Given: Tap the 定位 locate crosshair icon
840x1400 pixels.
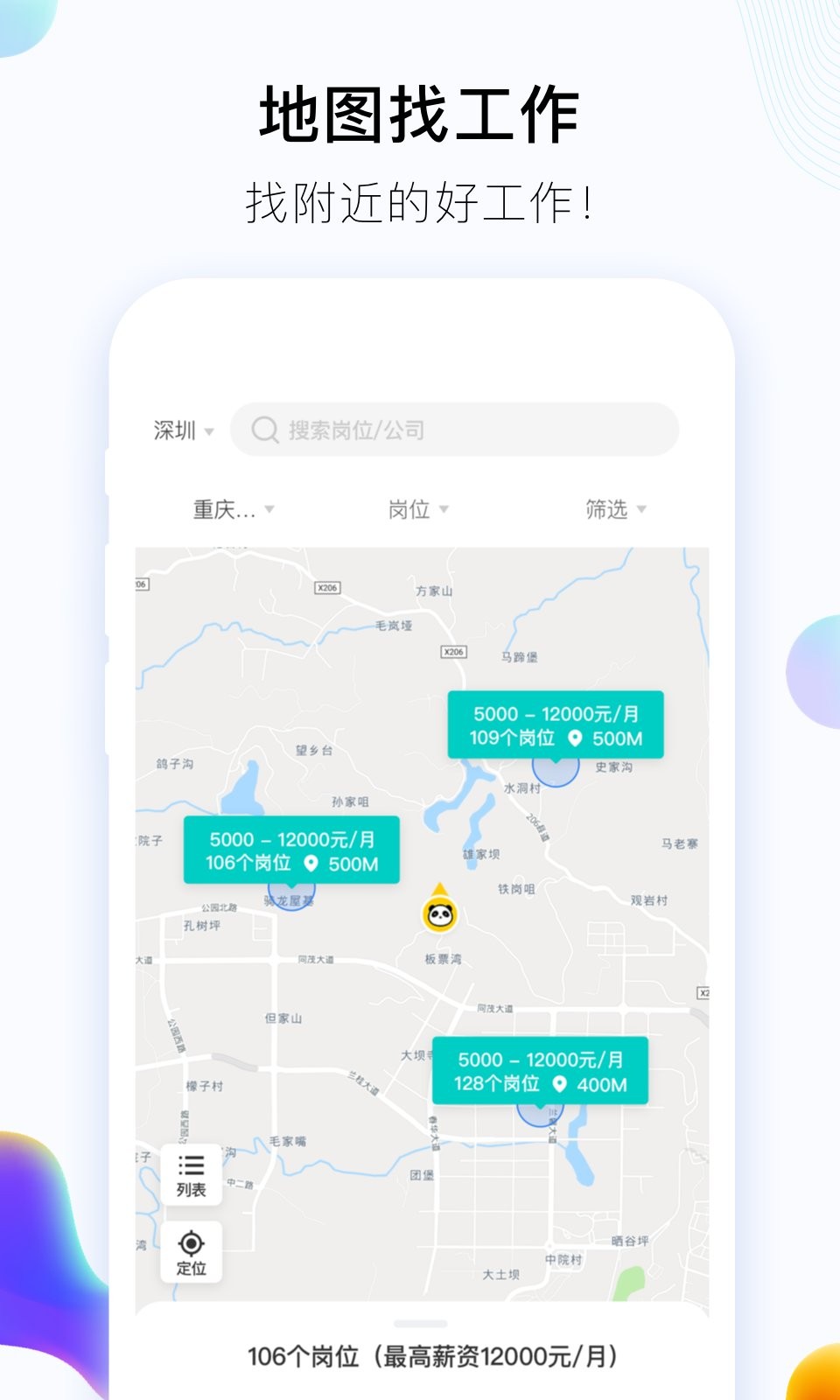Looking at the screenshot, I should tap(192, 1247).
